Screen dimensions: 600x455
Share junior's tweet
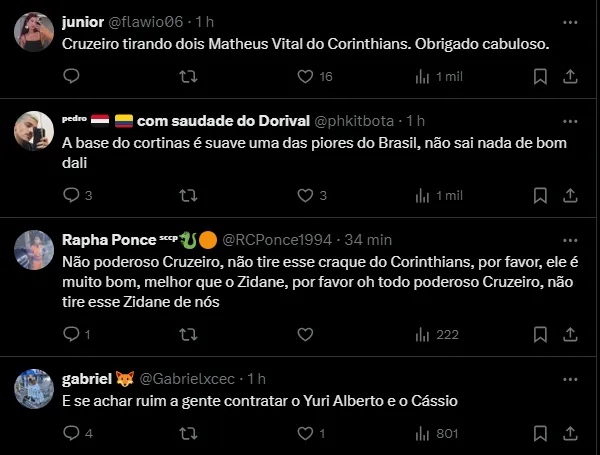(x=570, y=76)
